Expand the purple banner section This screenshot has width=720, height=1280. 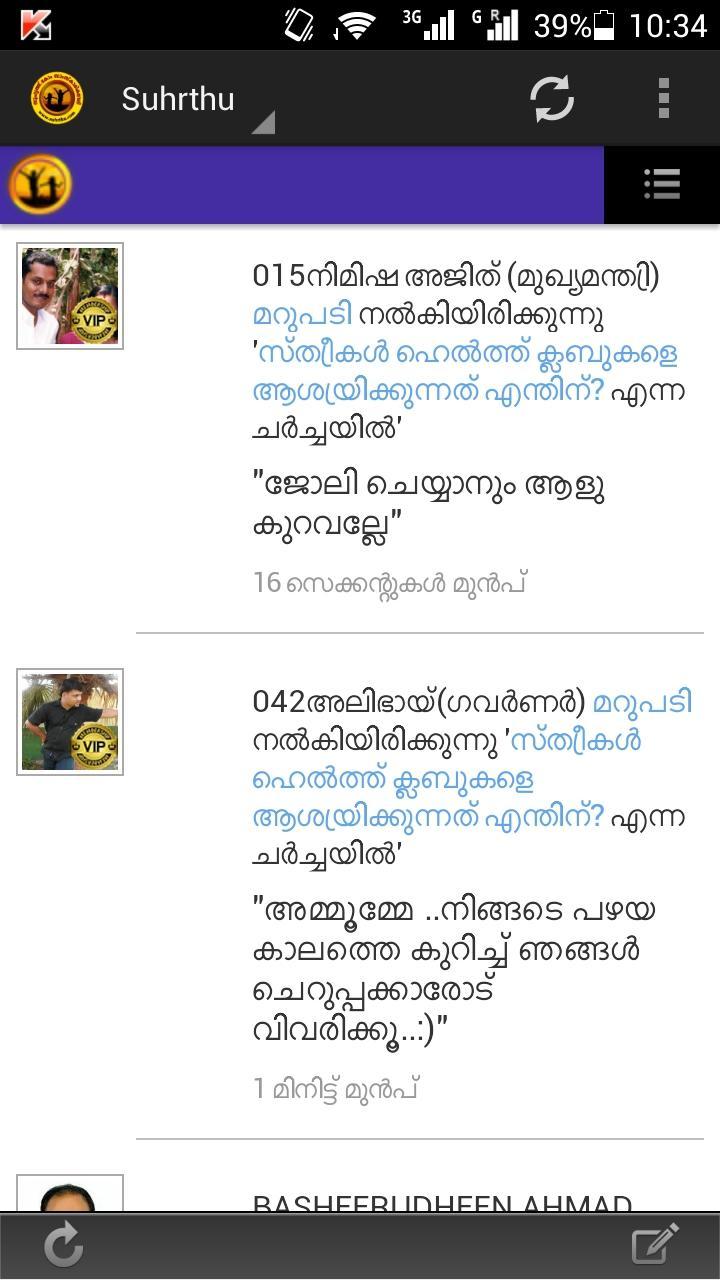pyautogui.click(x=300, y=185)
